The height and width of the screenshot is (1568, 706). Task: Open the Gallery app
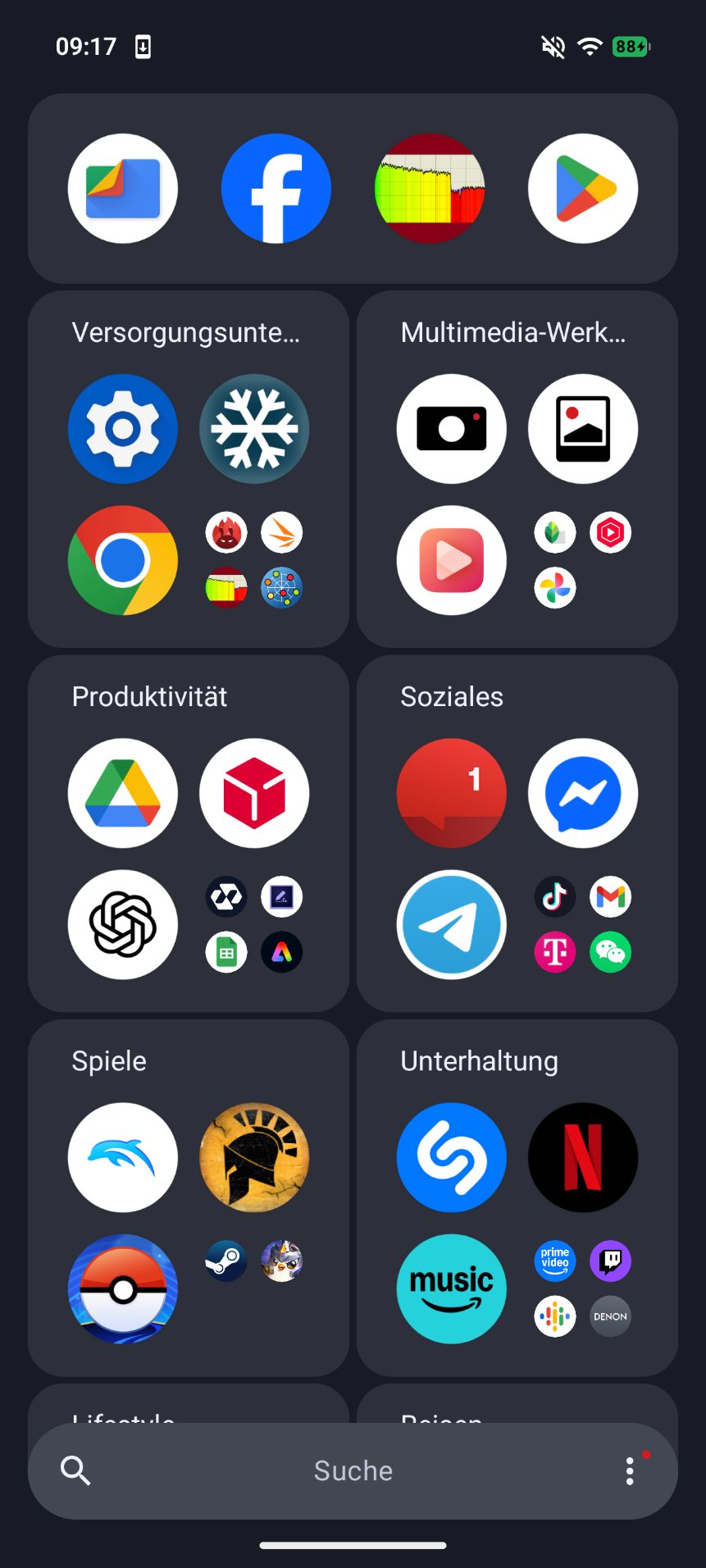click(583, 429)
